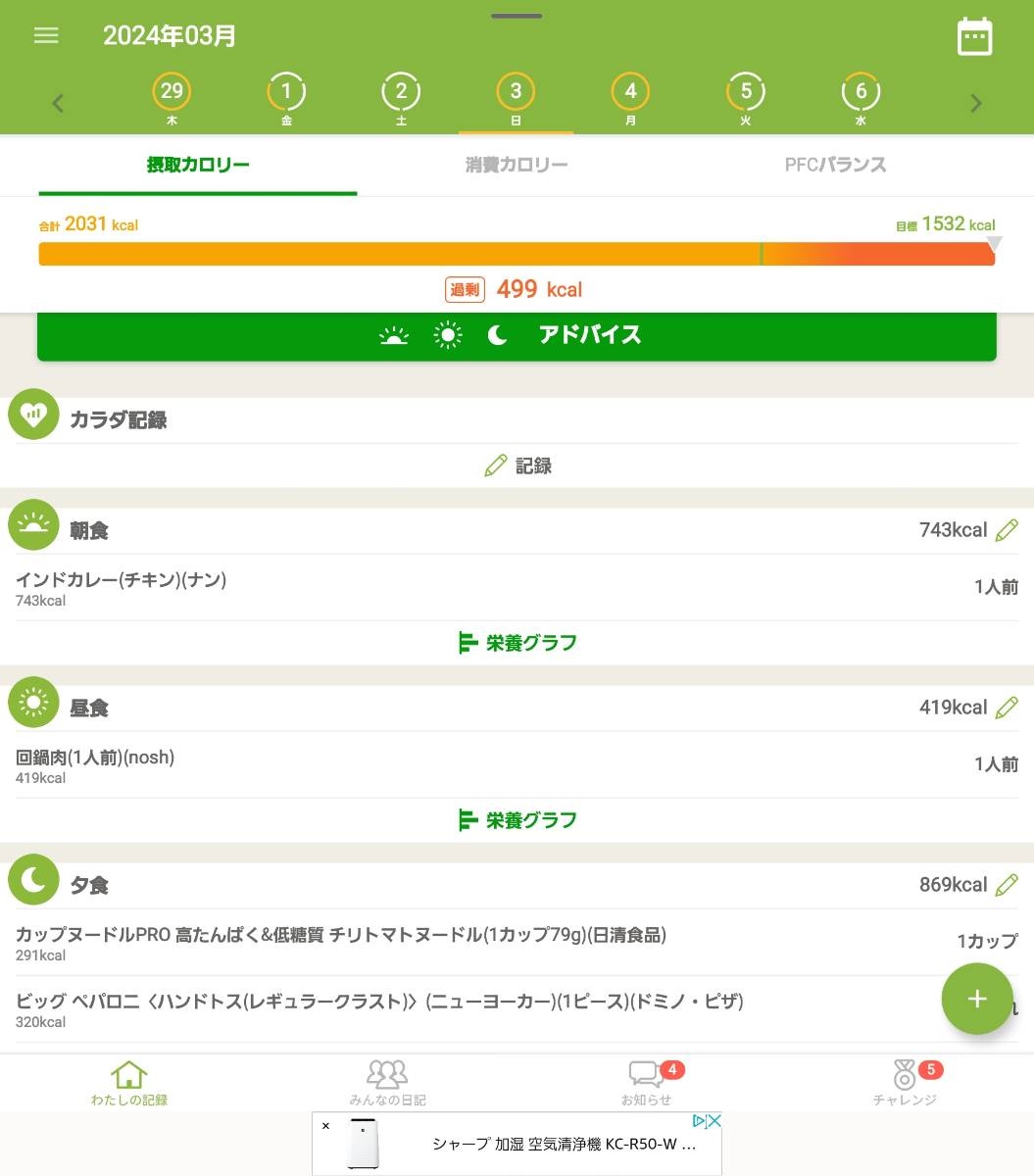
Task: Tap the green plus add button
Action: click(x=976, y=999)
